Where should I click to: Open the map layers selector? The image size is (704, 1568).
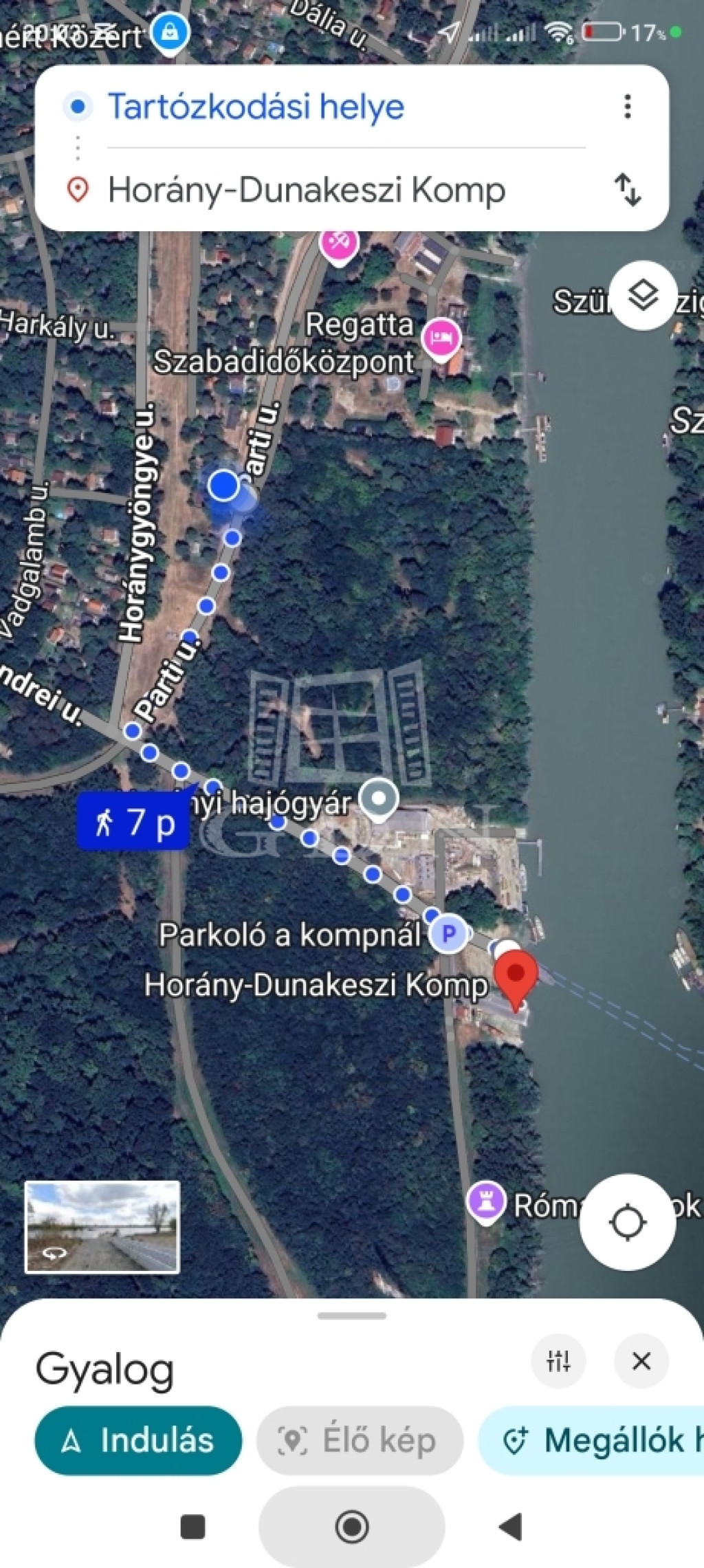pos(643,296)
